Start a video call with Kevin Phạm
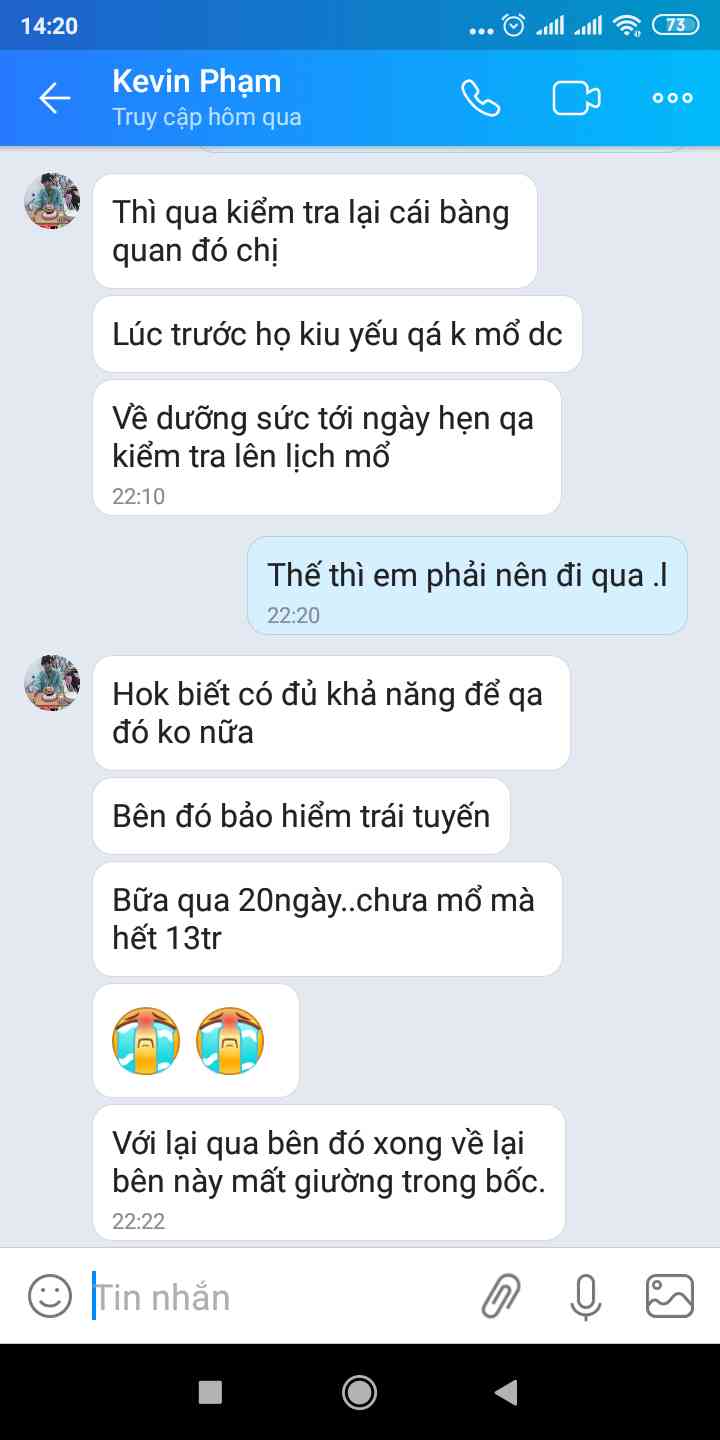Image resolution: width=720 pixels, height=1440 pixels. (x=576, y=98)
